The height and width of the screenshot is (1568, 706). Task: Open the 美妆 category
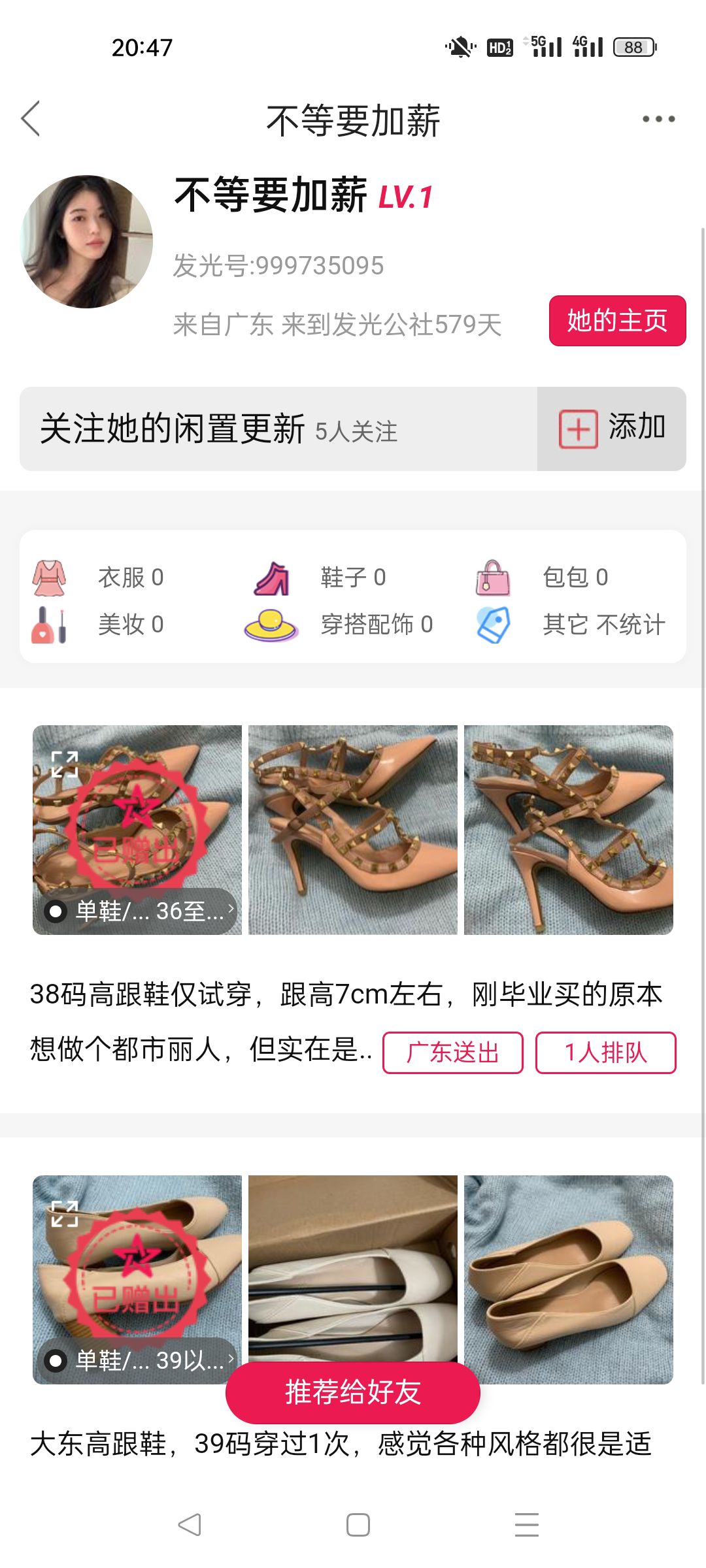(98, 625)
